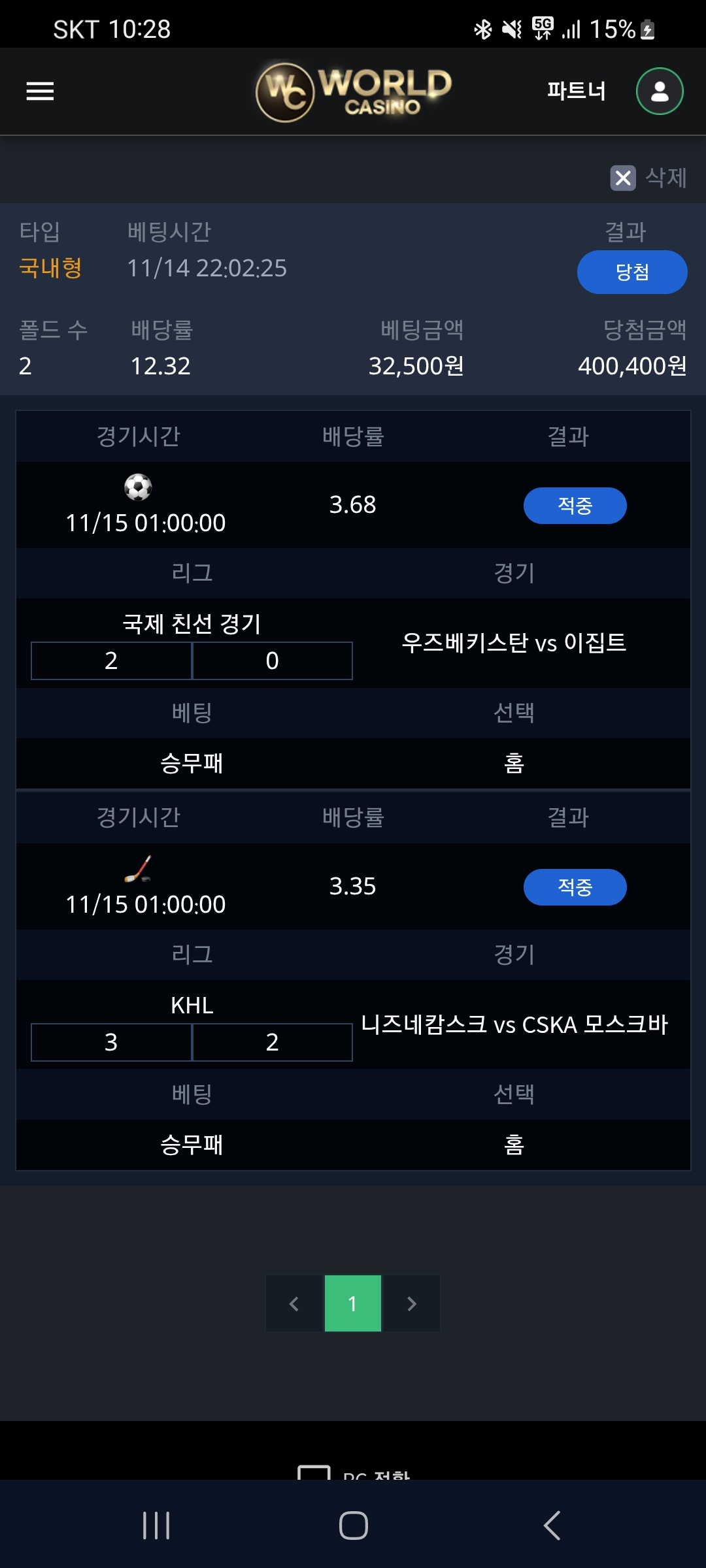The height and width of the screenshot is (1568, 706).
Task: Open the user profile icon
Action: (x=660, y=91)
